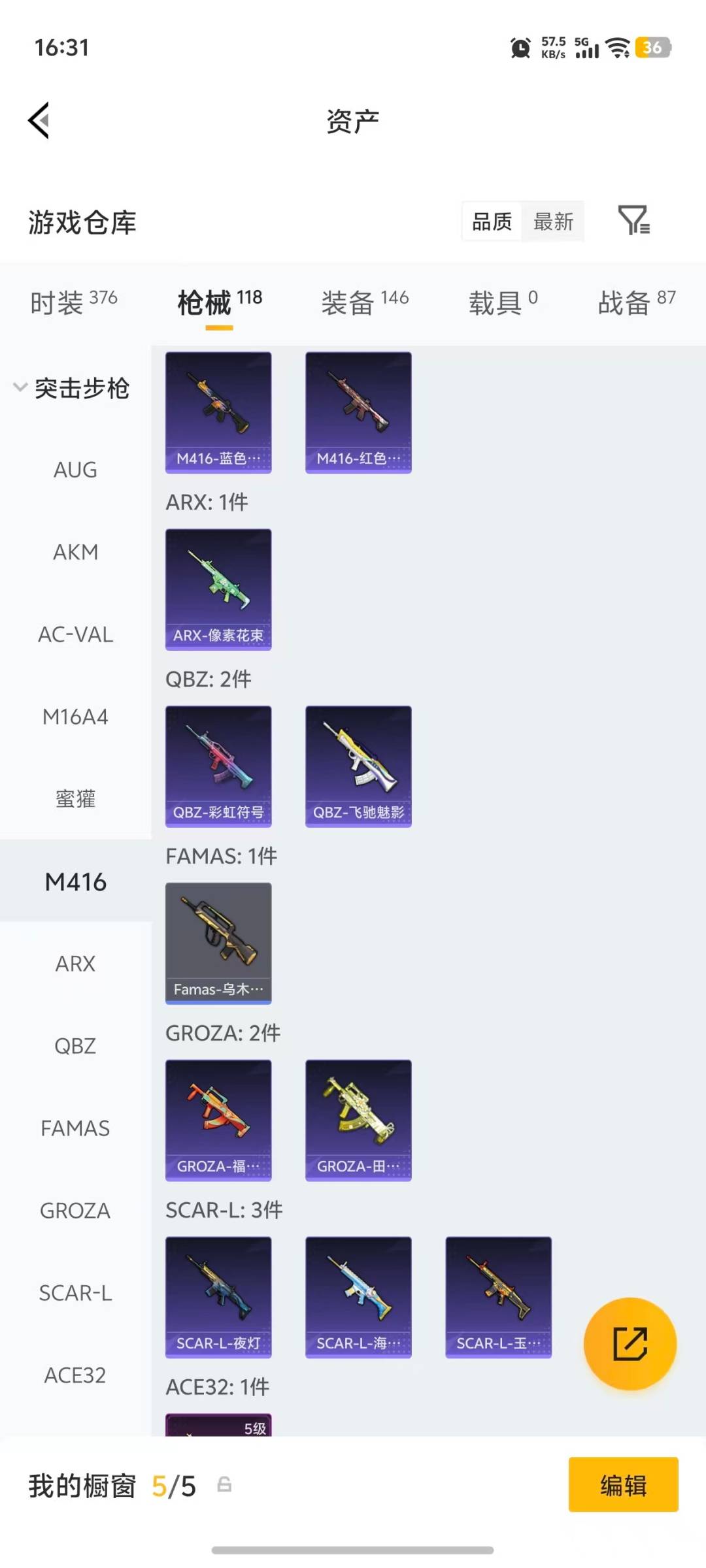Sort items by 最新
Screen dimensions: 706x1568
(x=553, y=221)
